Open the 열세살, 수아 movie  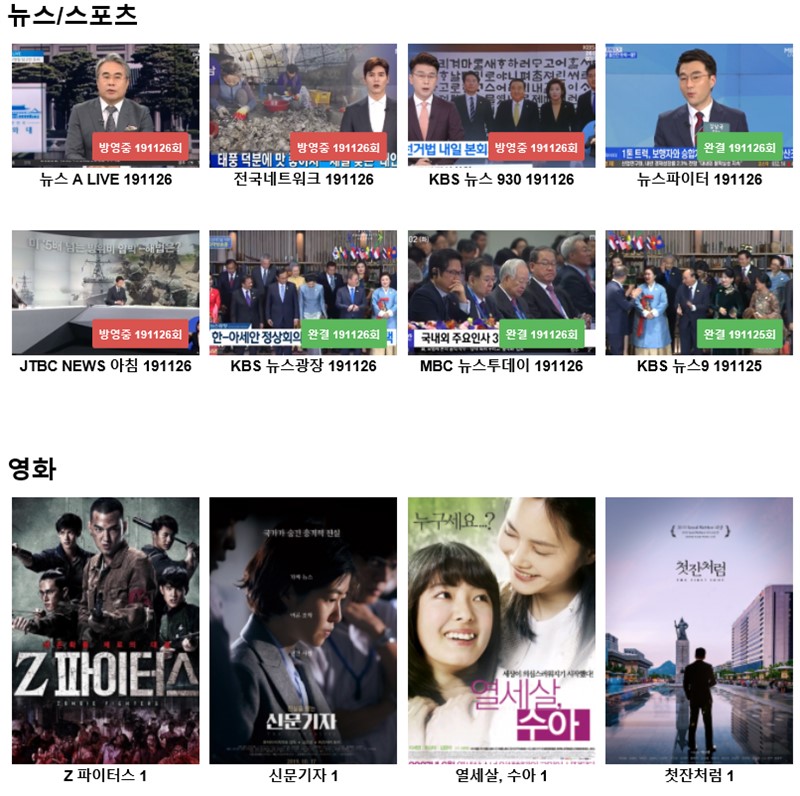(x=501, y=630)
